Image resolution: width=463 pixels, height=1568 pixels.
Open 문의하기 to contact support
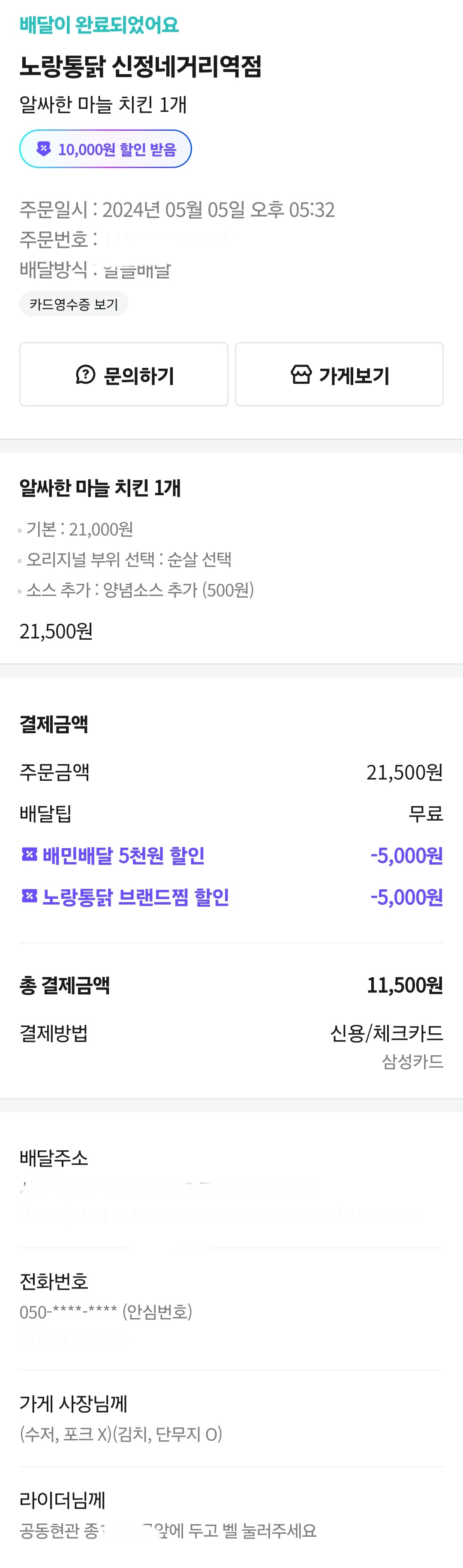pos(123,374)
